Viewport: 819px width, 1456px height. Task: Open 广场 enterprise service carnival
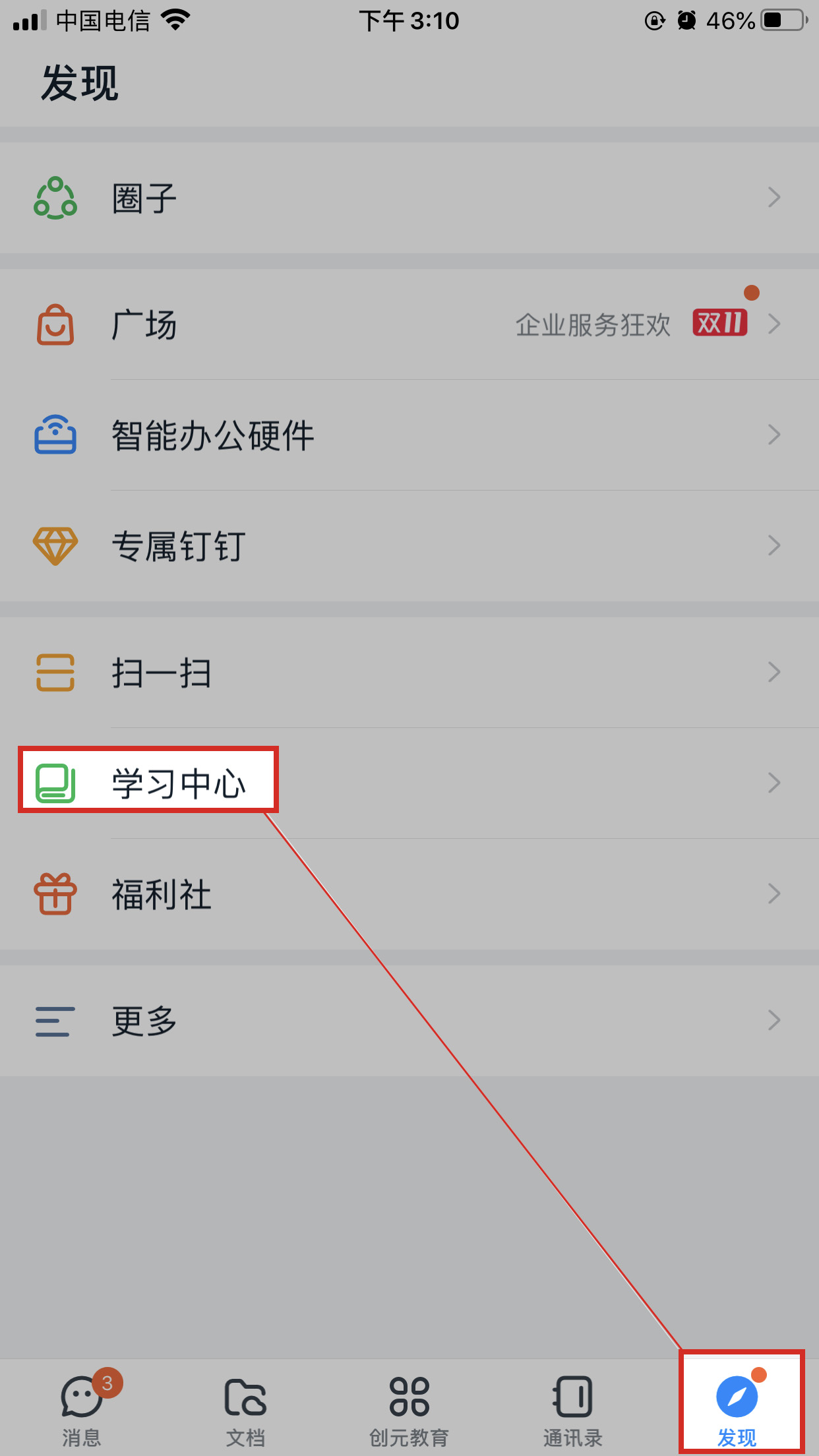pyautogui.click(x=409, y=324)
